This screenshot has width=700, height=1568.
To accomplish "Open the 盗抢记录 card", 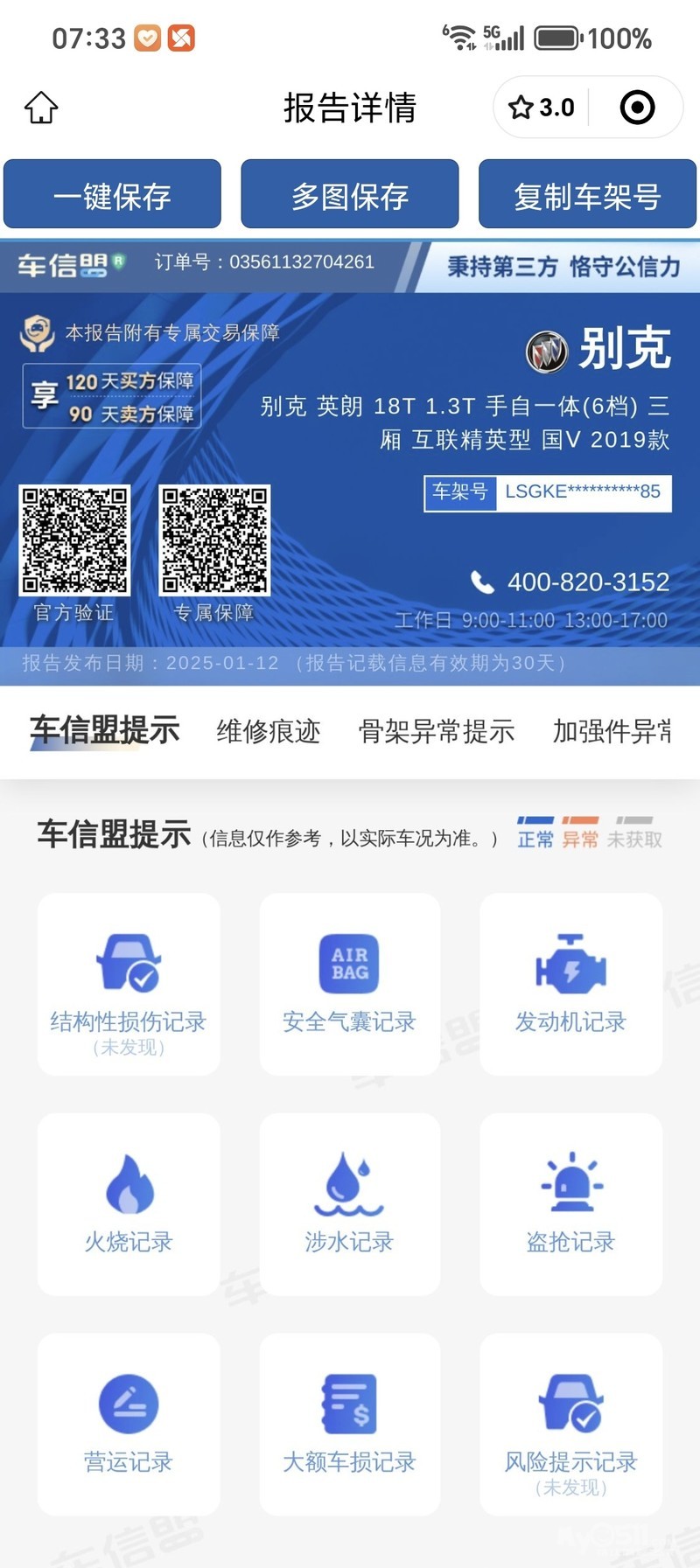I will [570, 1204].
